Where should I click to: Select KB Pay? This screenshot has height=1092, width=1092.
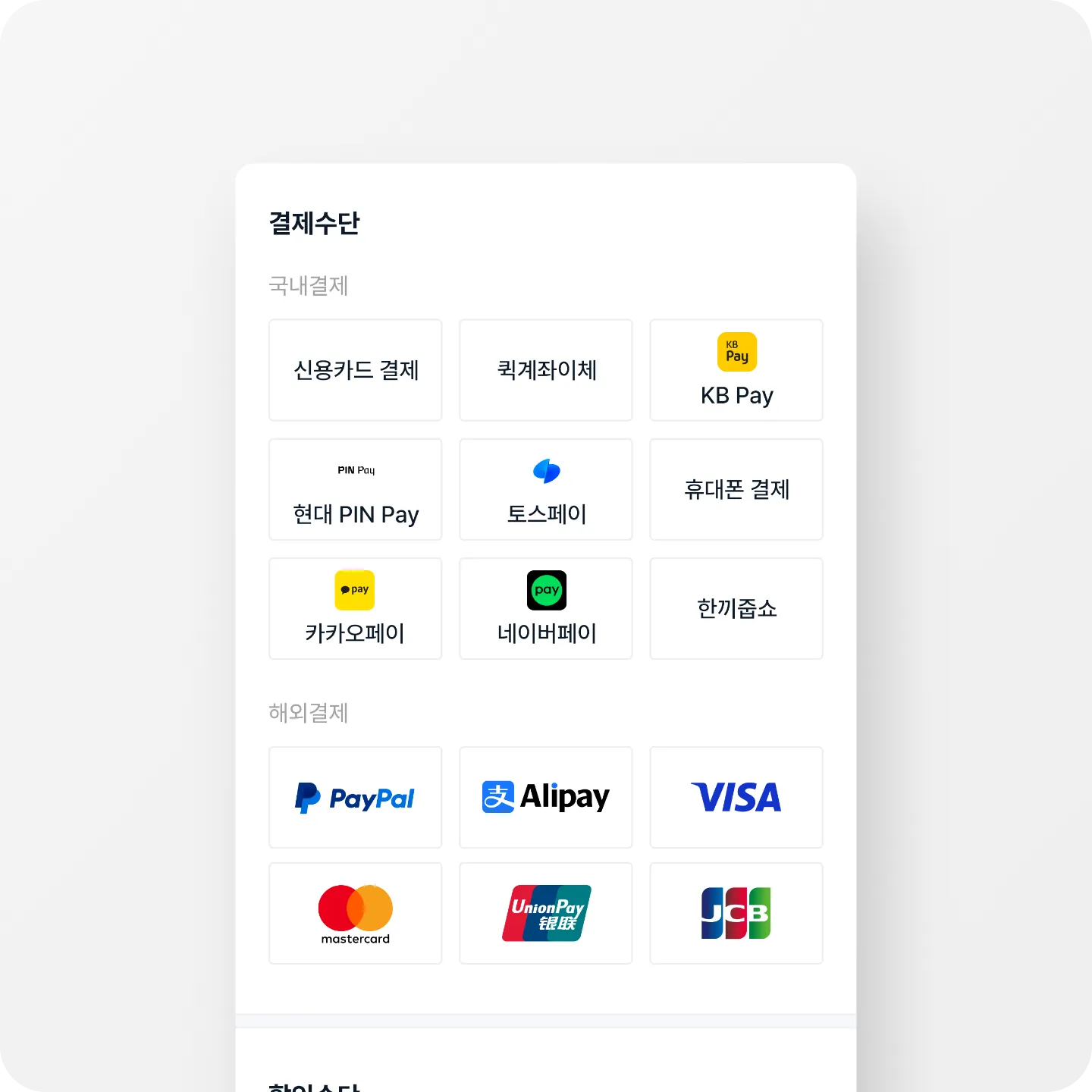point(736,370)
